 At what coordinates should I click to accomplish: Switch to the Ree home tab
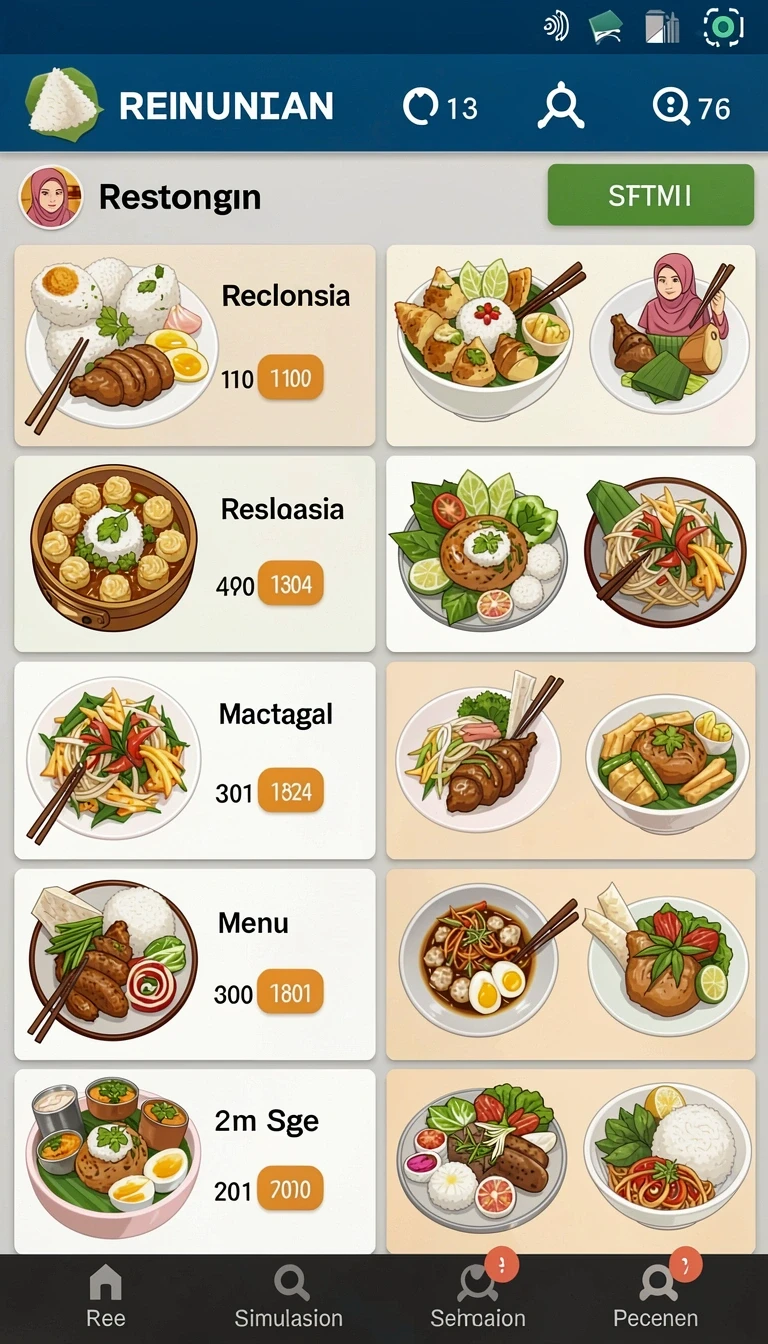tap(105, 1297)
